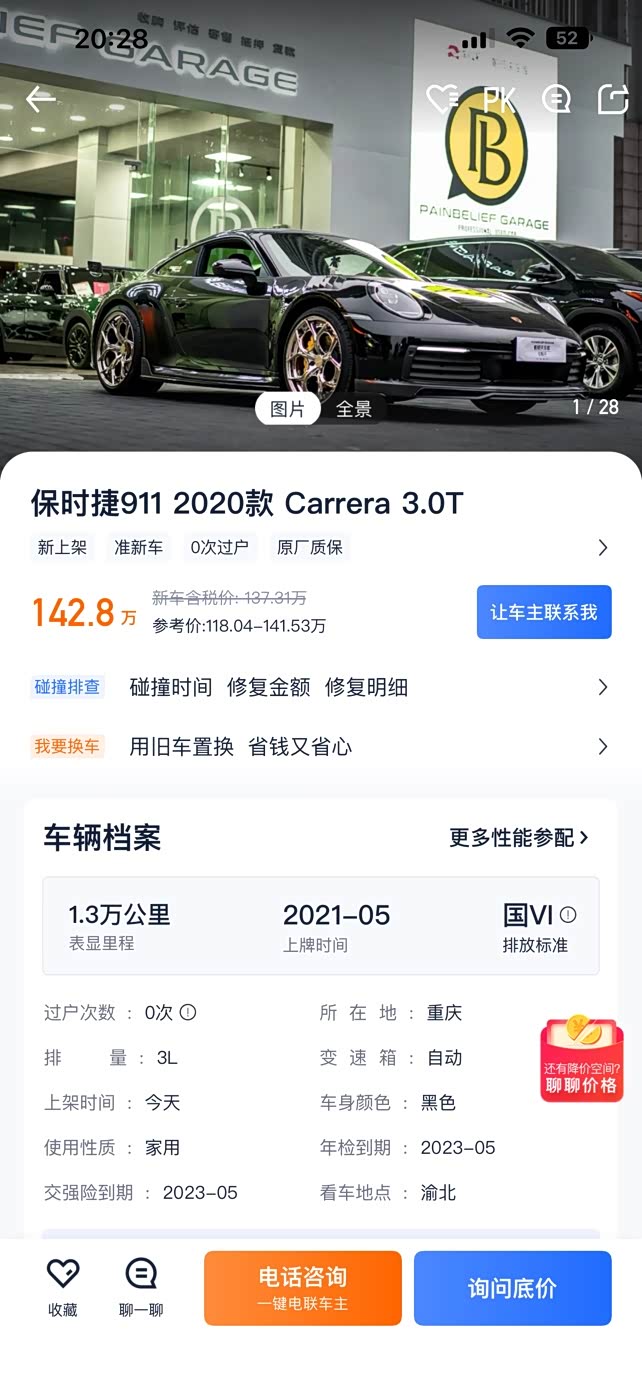
Task: Tap 收藏 to save this car
Action: [x=63, y=1287]
